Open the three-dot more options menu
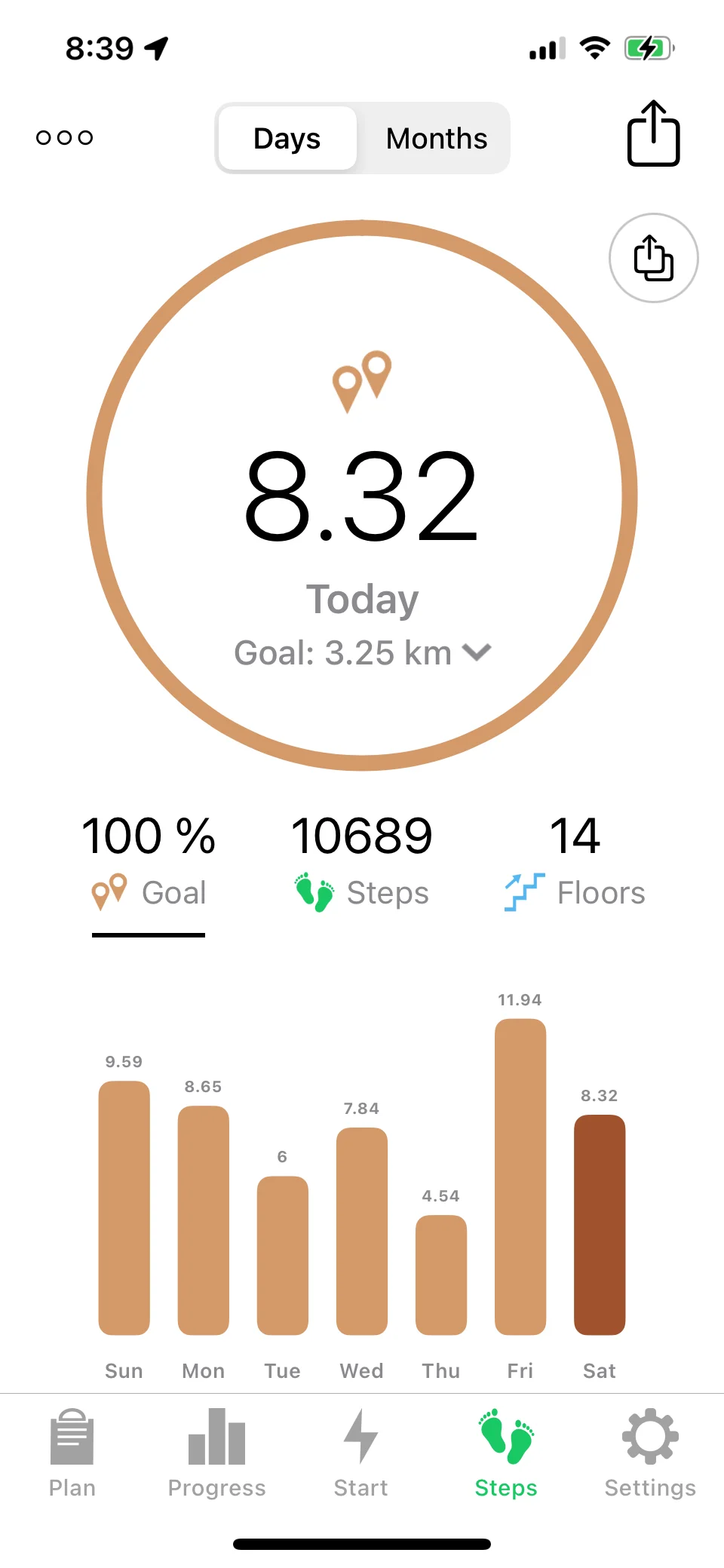The width and height of the screenshot is (724, 1568). point(65,137)
